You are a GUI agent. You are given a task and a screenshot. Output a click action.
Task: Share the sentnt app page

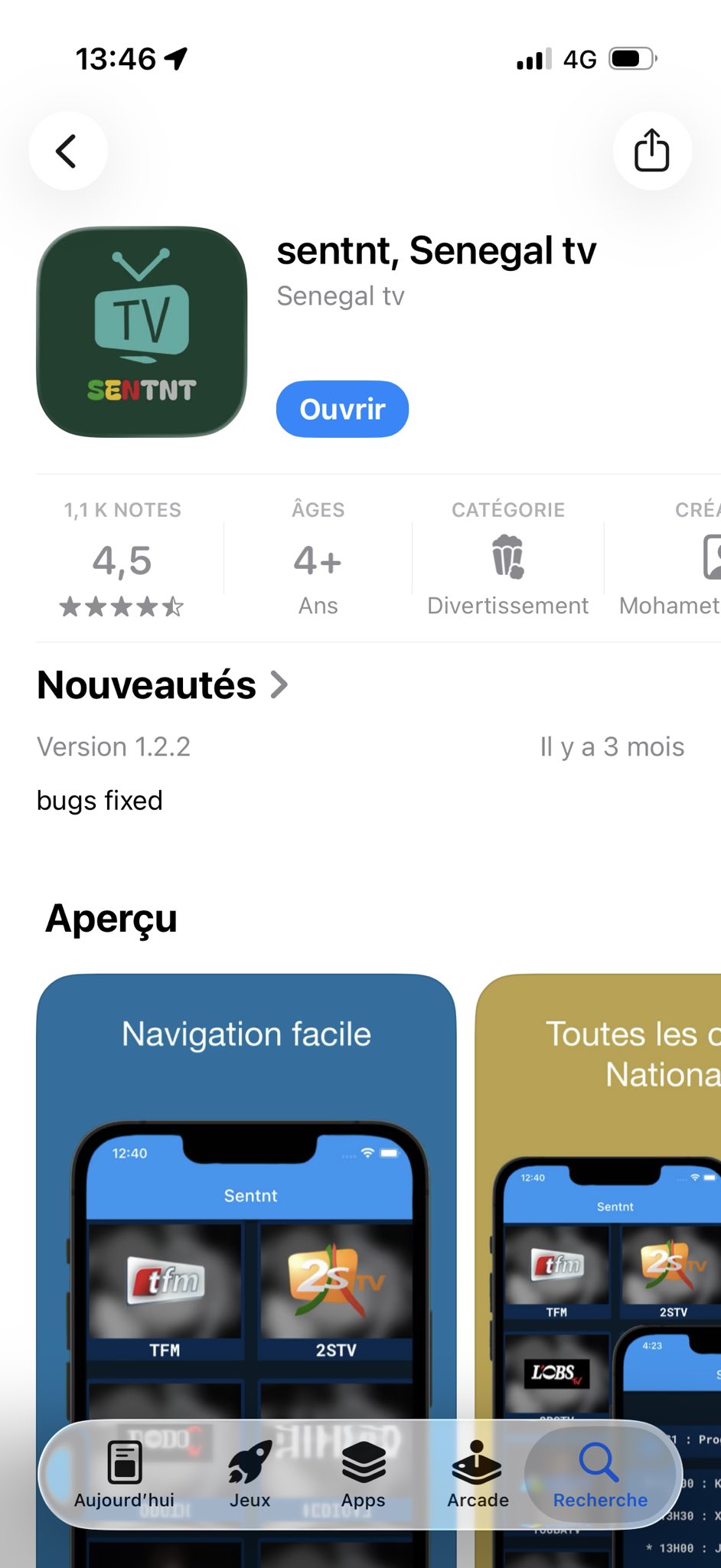pyautogui.click(x=651, y=151)
